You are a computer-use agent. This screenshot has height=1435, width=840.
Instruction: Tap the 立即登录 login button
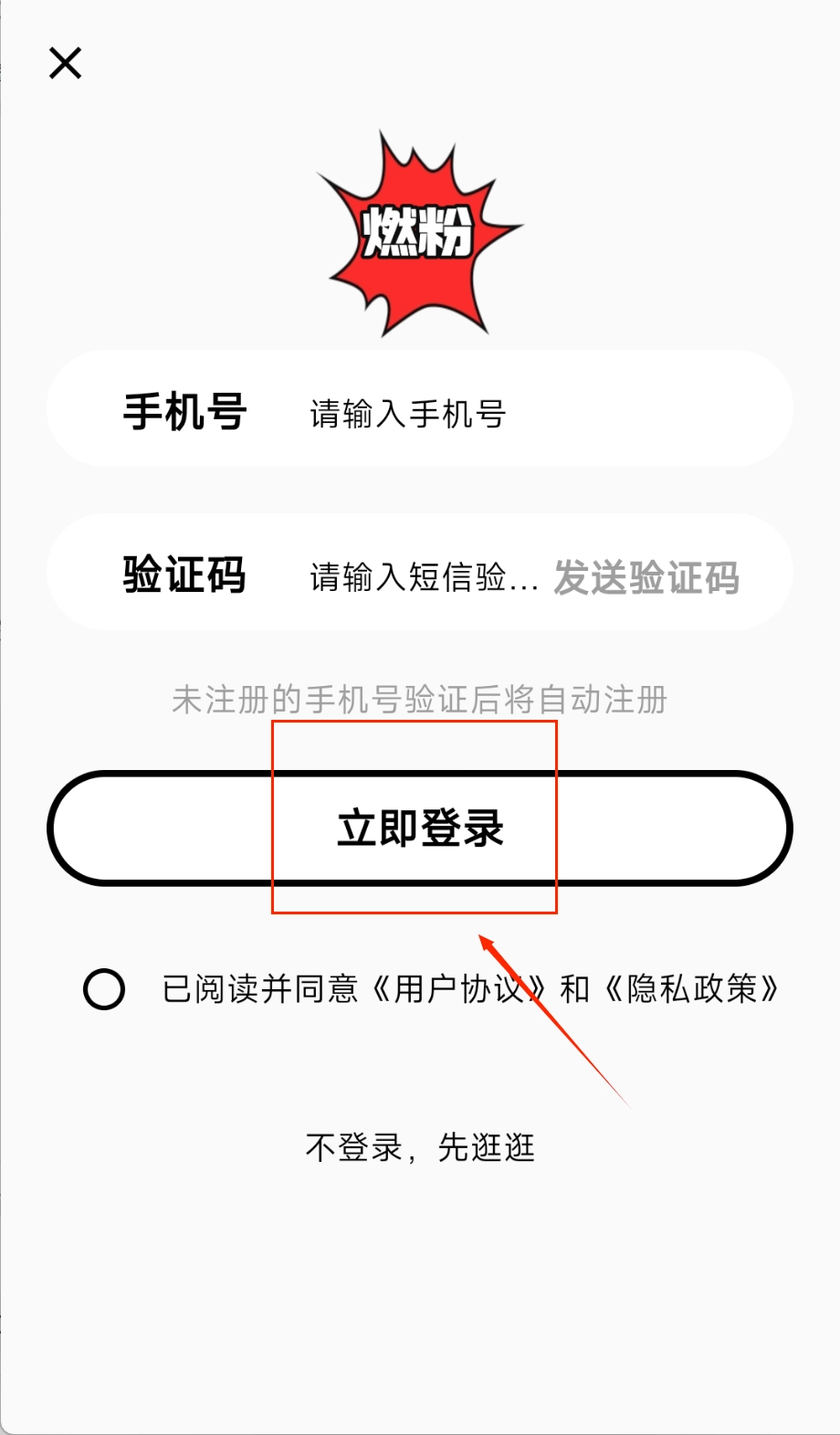(420, 828)
